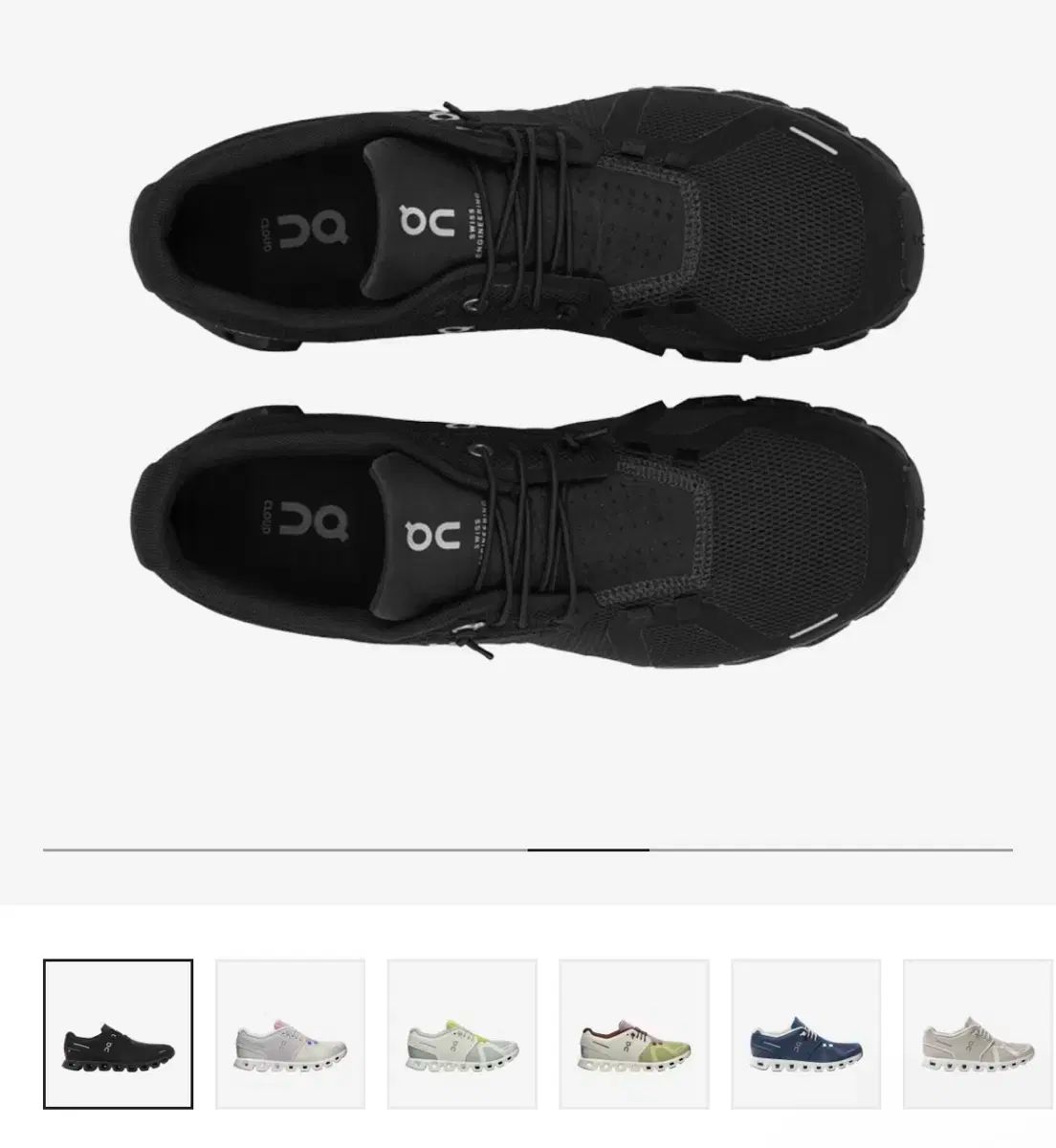
Task: Select the yellow-green and maroon shoe variant
Action: pos(634,1034)
